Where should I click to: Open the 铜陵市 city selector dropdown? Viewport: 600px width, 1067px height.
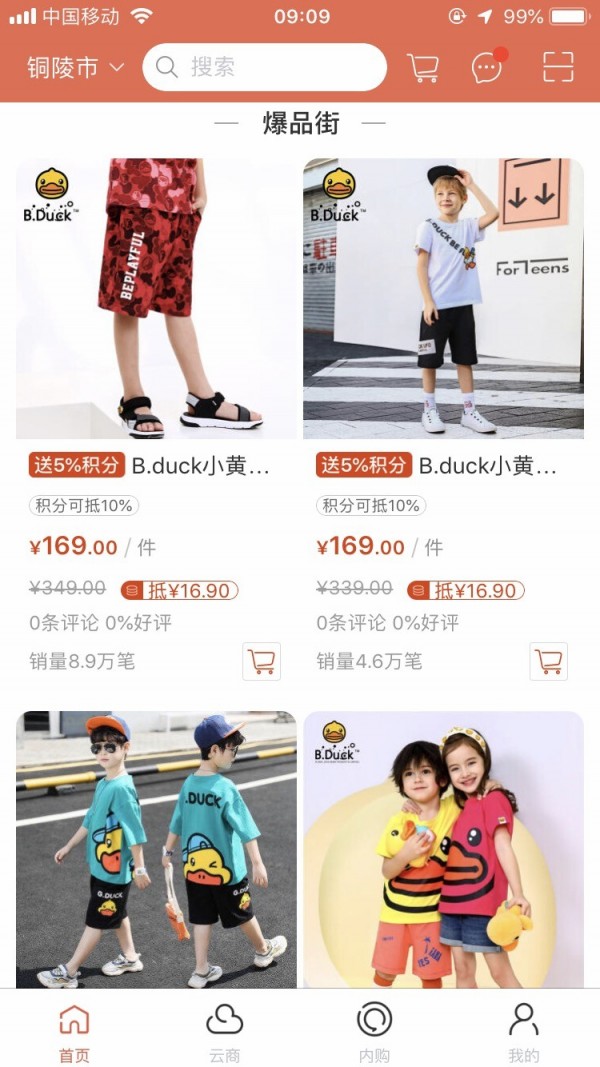point(75,68)
